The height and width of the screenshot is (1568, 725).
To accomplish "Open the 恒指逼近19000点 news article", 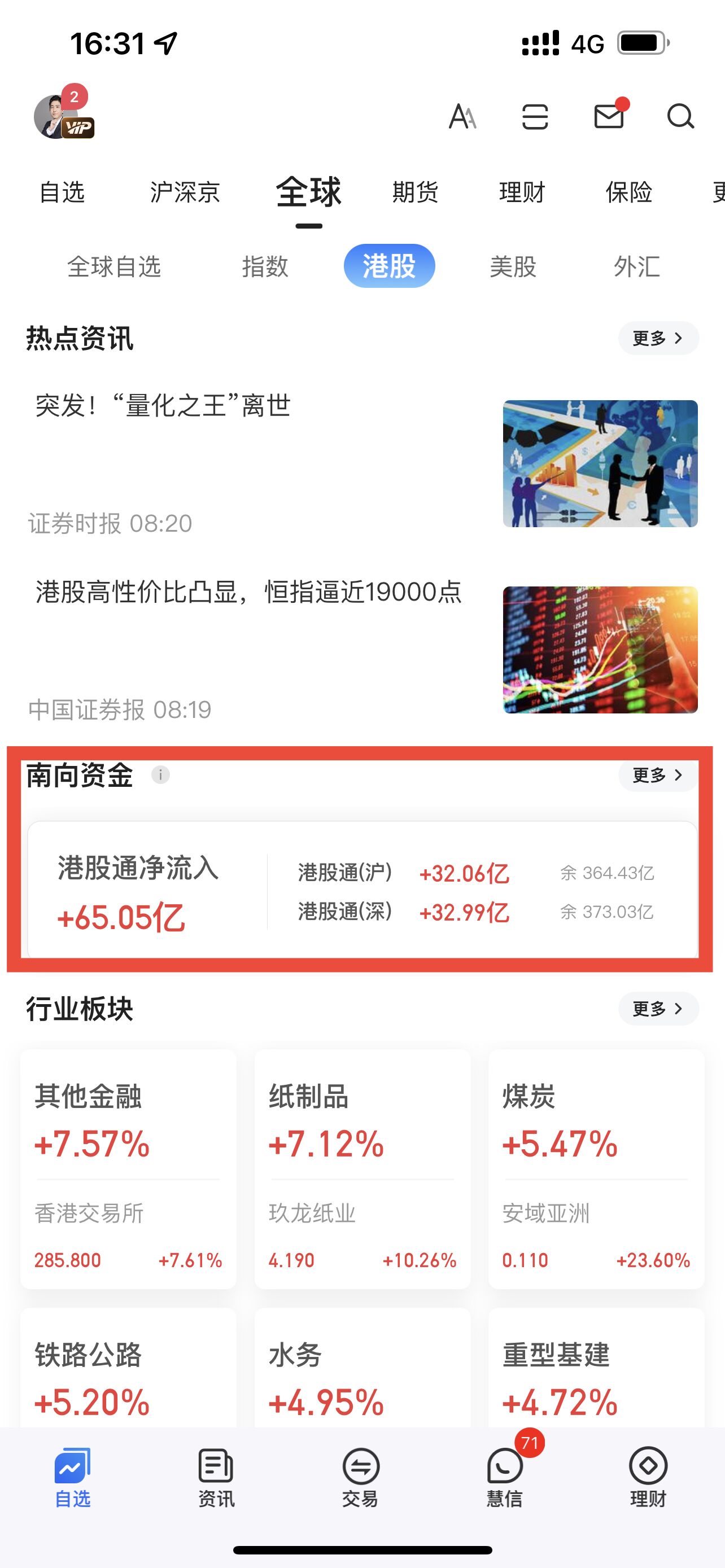I will [248, 592].
